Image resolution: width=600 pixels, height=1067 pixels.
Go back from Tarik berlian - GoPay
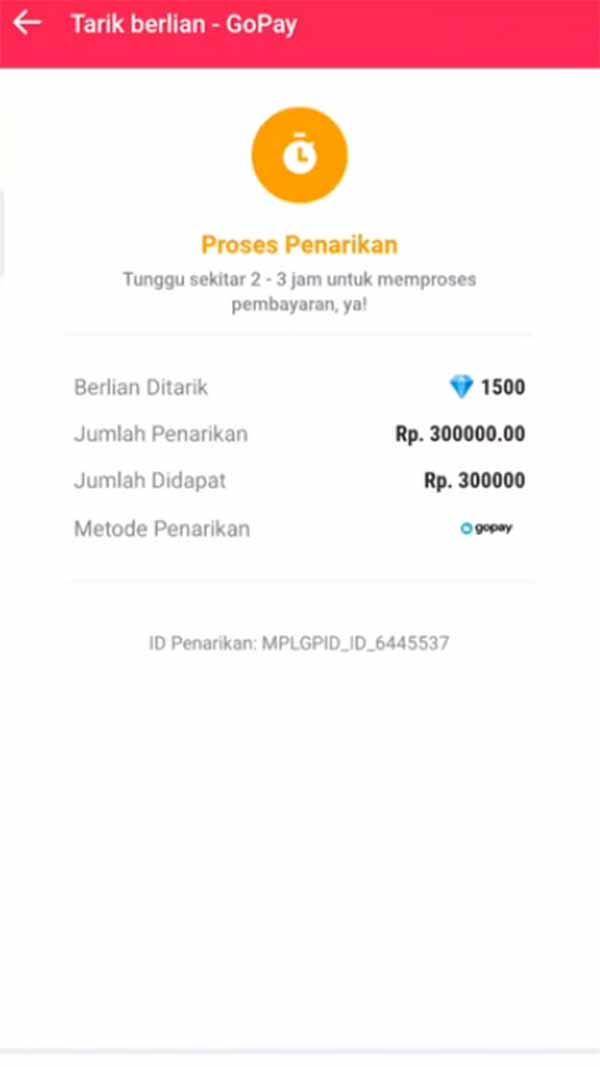click(x=27, y=23)
